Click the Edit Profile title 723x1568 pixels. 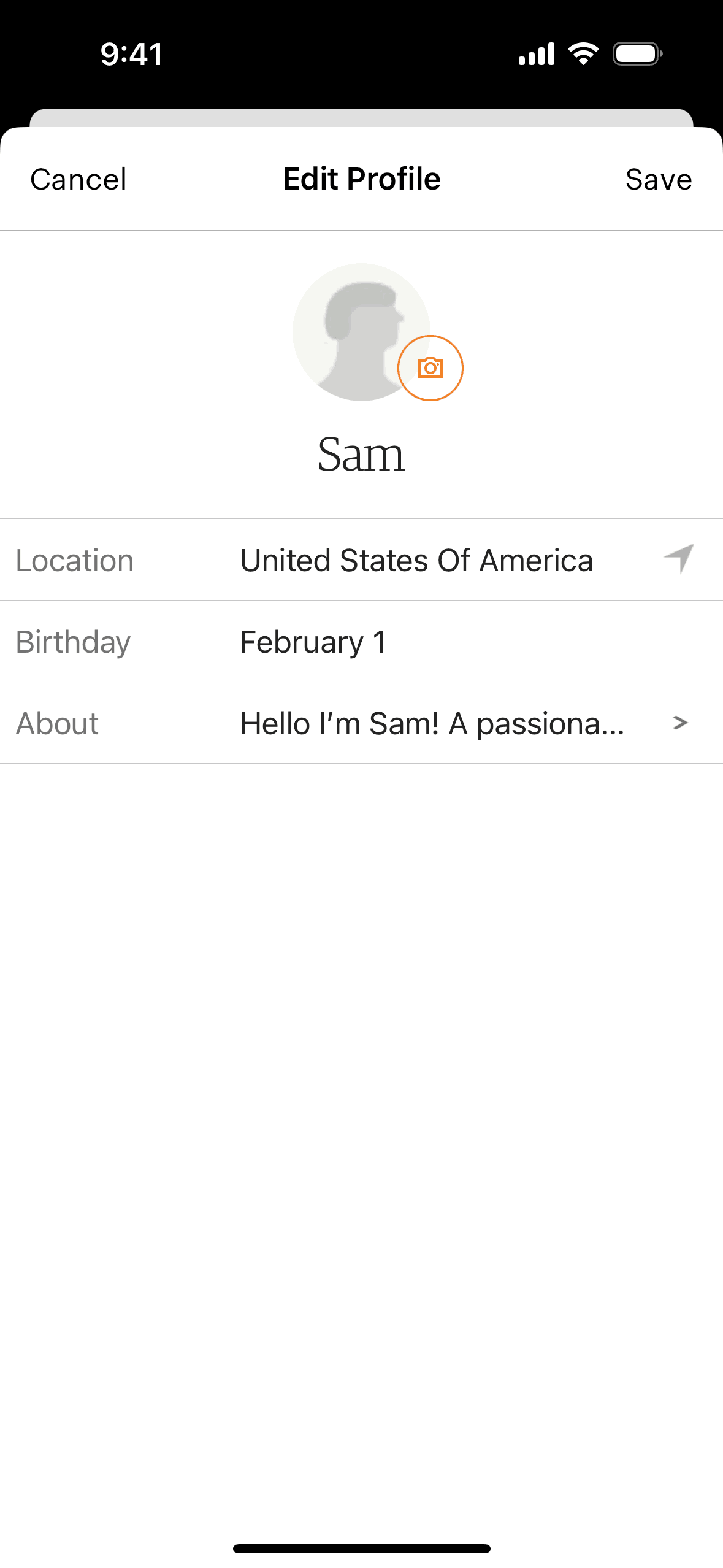click(361, 179)
